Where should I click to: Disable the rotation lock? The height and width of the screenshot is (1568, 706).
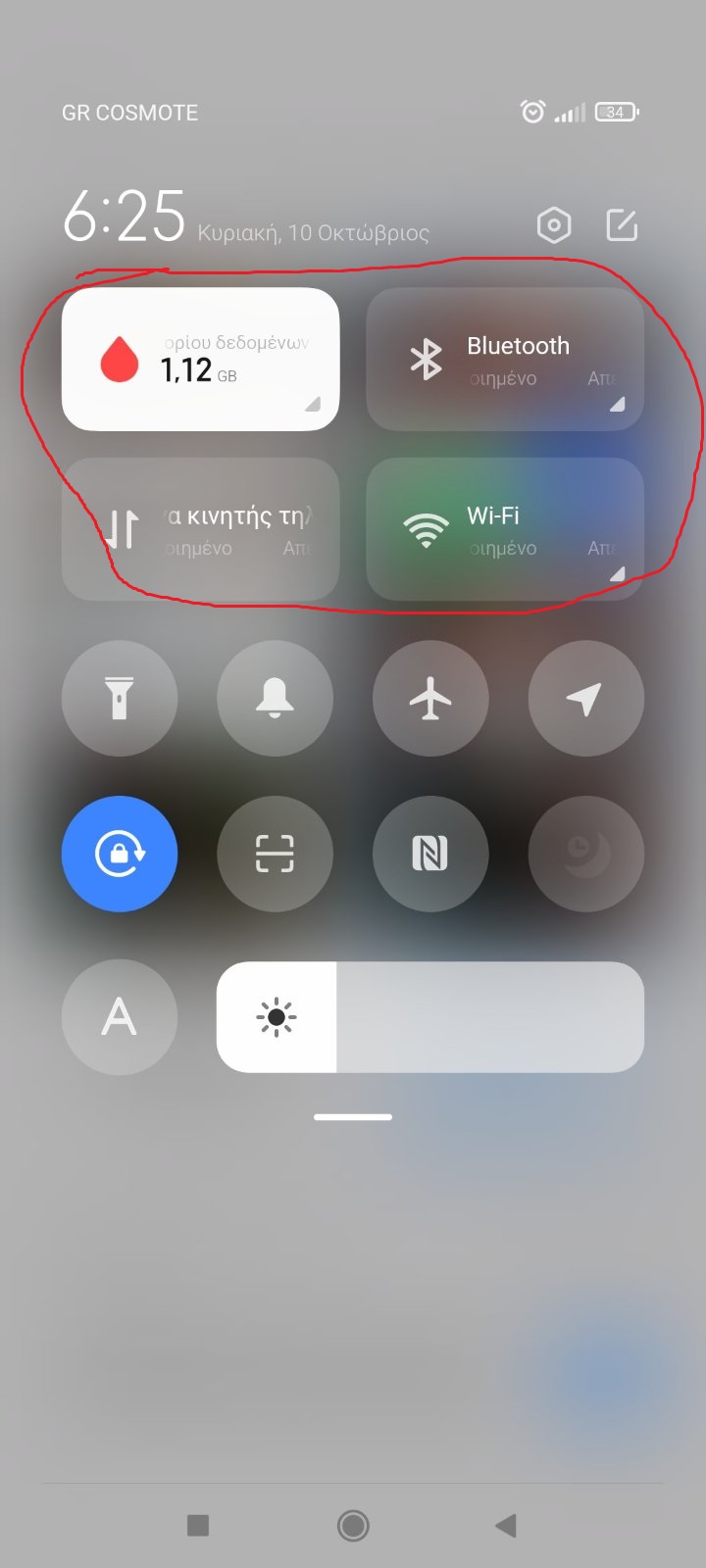click(120, 854)
